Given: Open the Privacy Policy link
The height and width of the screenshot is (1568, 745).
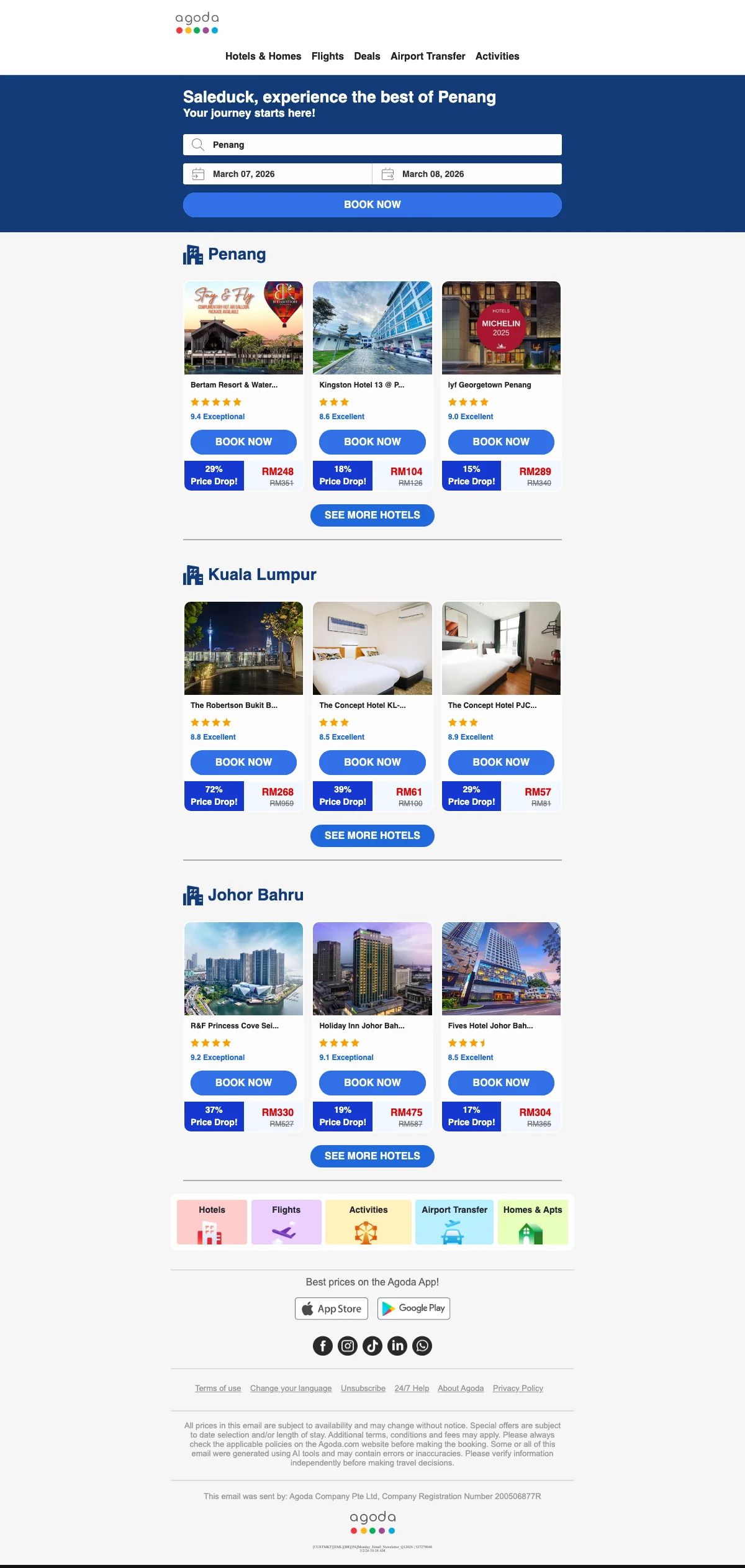Looking at the screenshot, I should point(518,1388).
